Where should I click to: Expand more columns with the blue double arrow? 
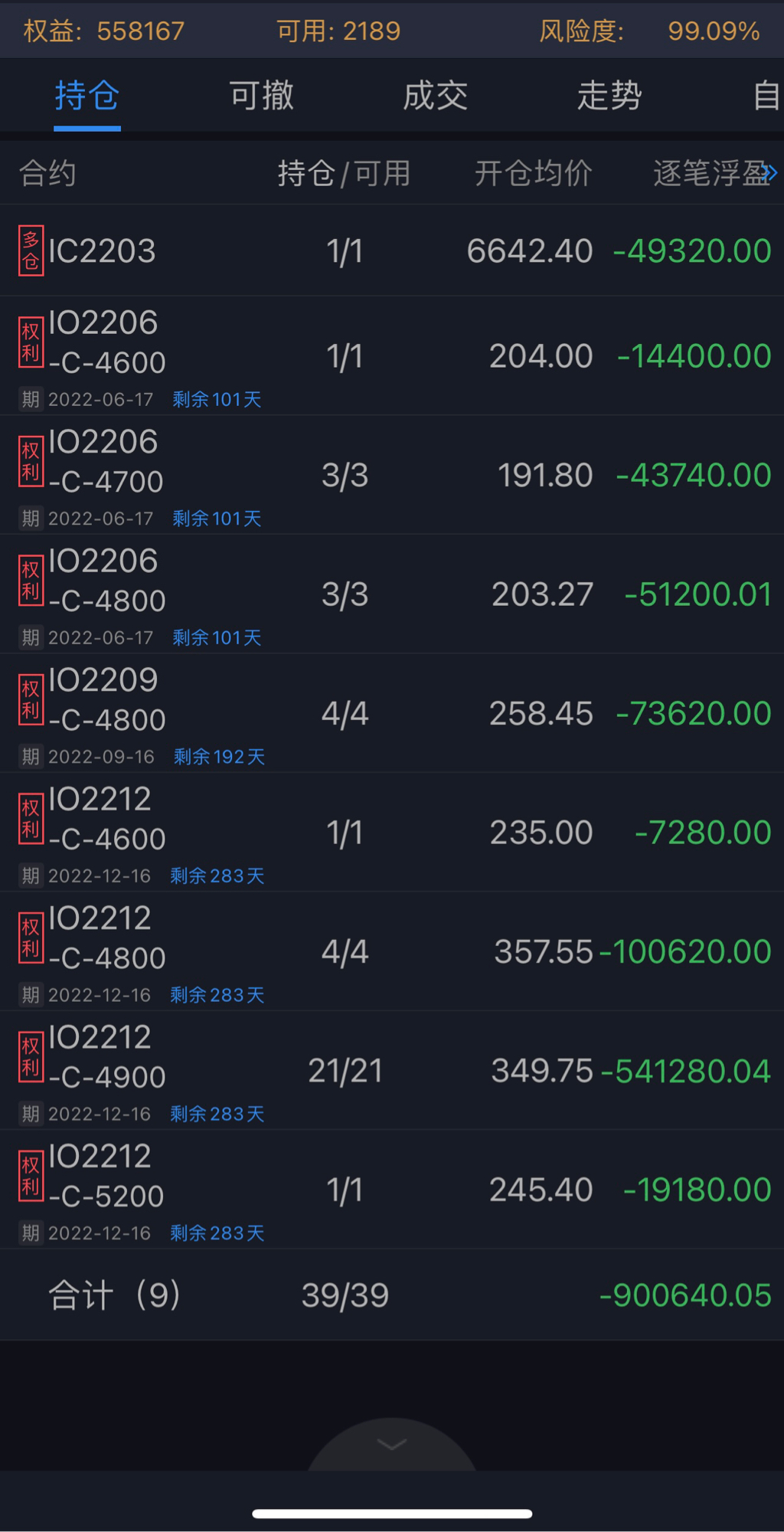[770, 173]
